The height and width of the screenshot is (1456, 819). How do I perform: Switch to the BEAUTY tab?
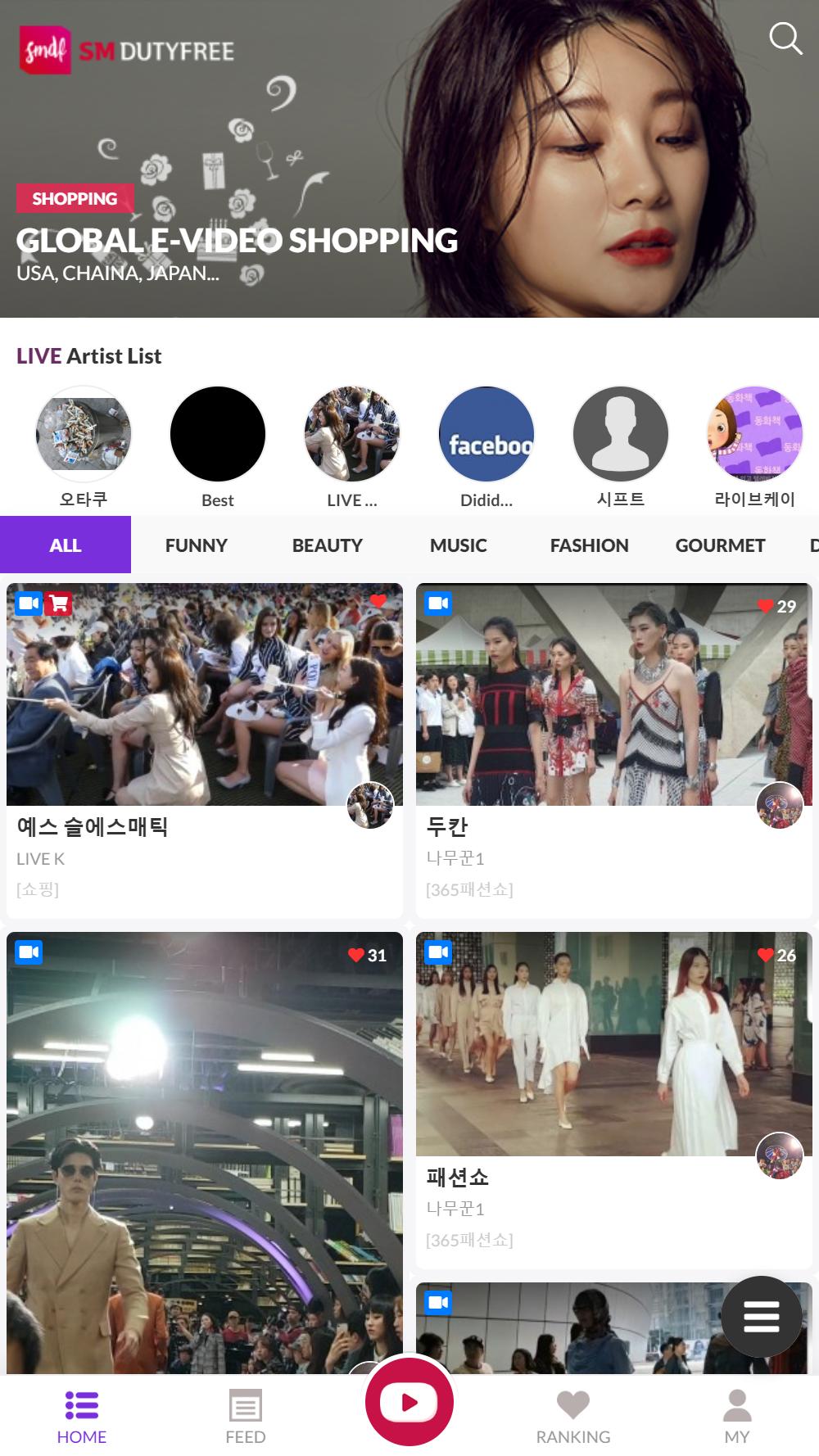328,545
